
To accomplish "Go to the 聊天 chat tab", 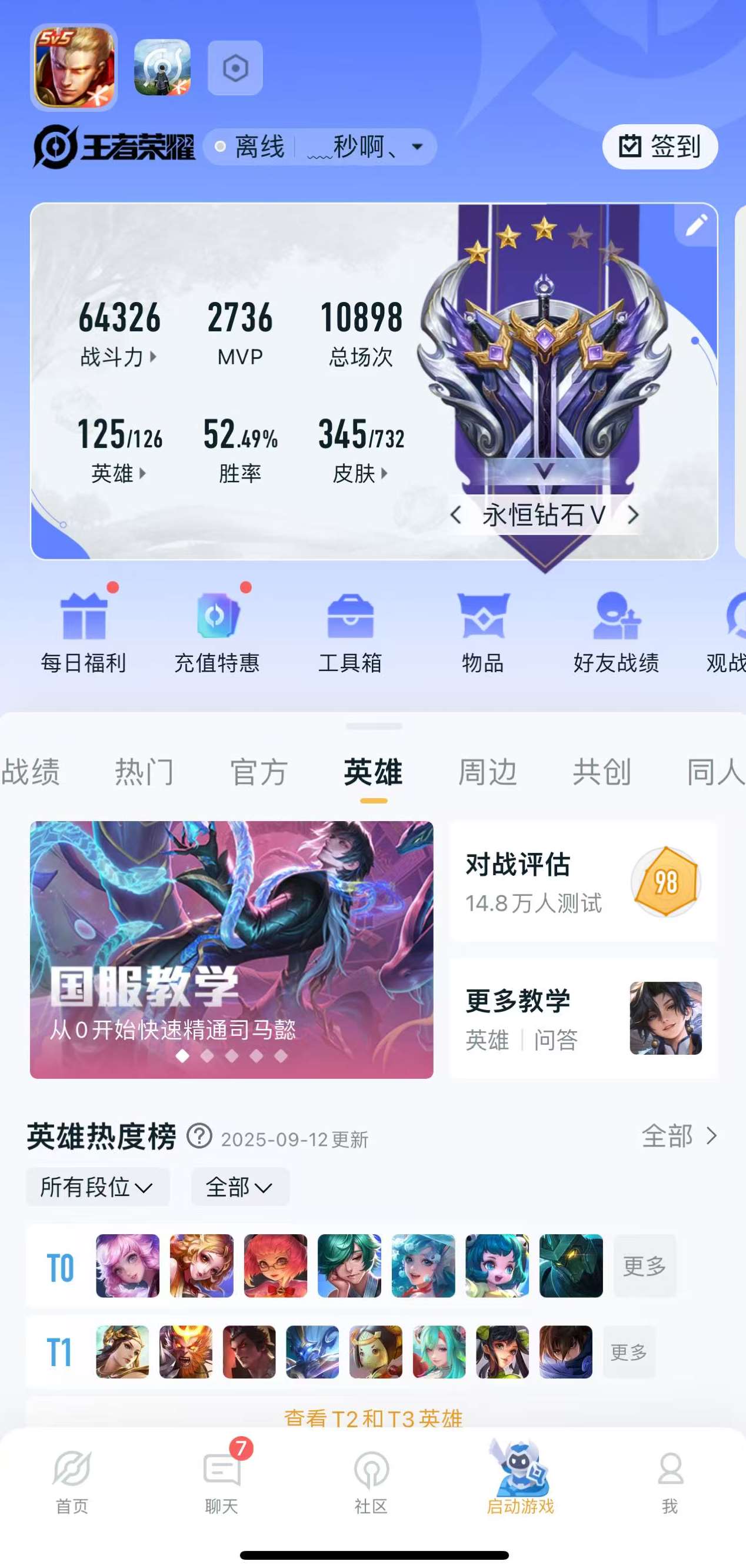I will 221,1479.
